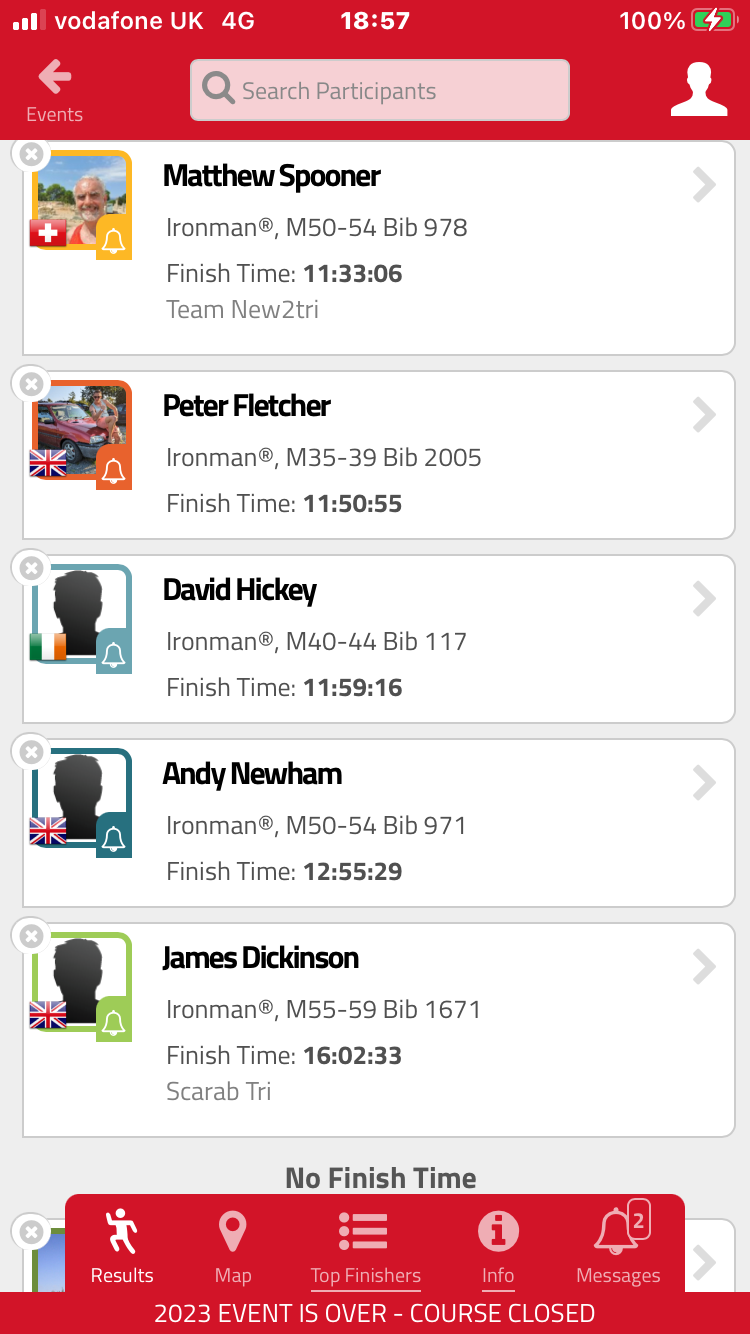Screen dimensions: 750x1334
Task: Remove Peter Fletcher from tracked participants
Action: point(32,384)
